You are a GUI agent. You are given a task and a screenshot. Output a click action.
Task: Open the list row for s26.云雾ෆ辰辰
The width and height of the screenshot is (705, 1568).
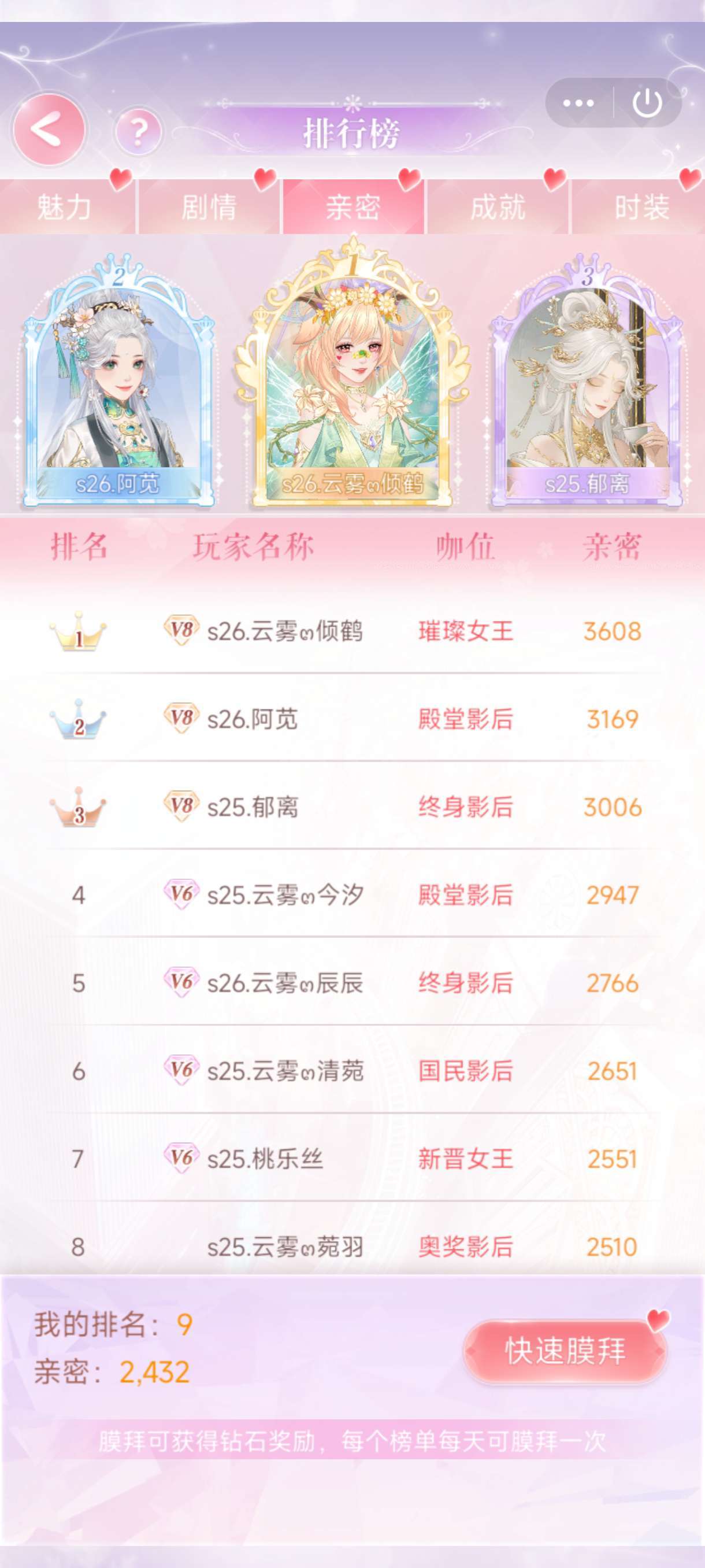pos(353,982)
